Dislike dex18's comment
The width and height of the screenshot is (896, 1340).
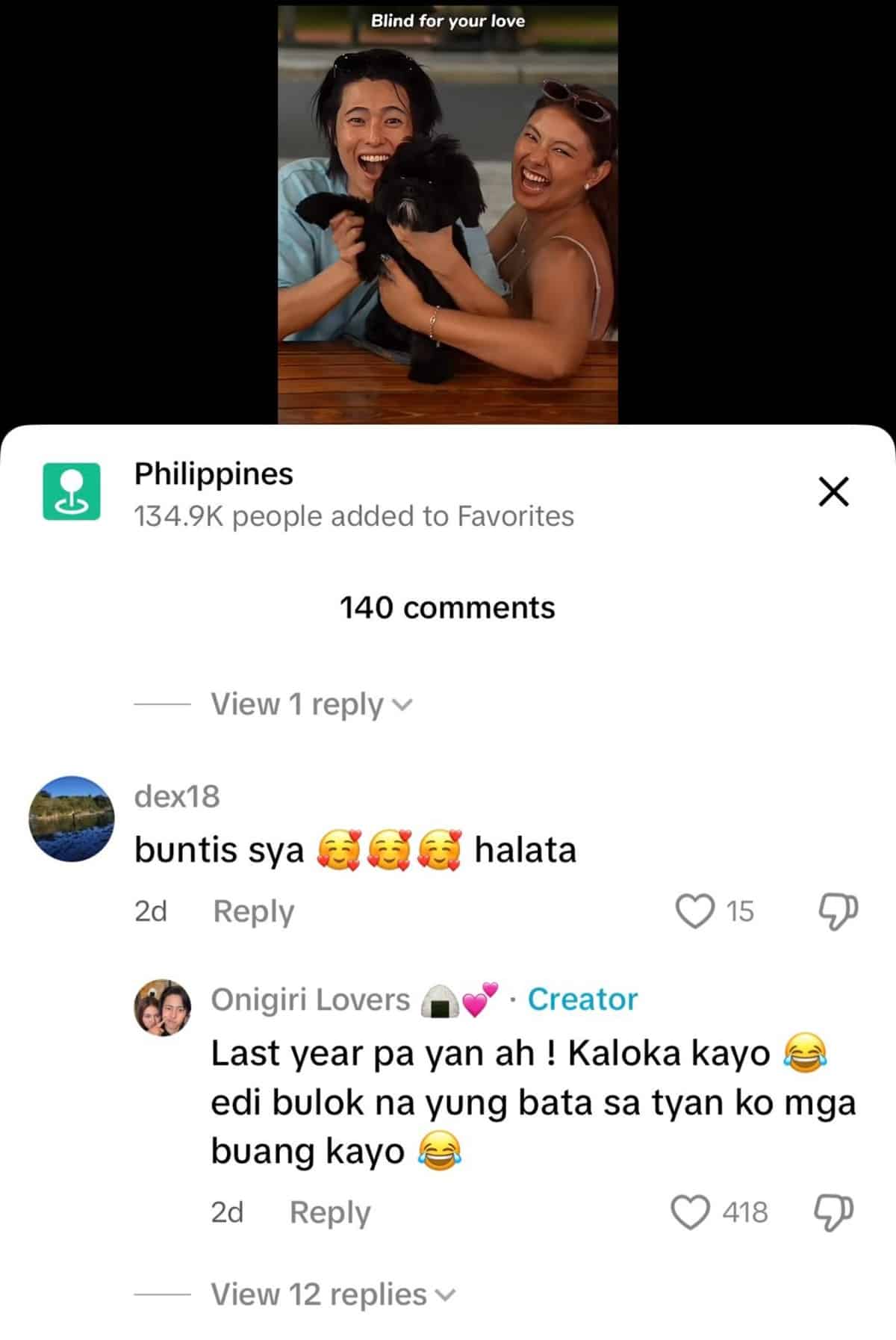pos(838,911)
